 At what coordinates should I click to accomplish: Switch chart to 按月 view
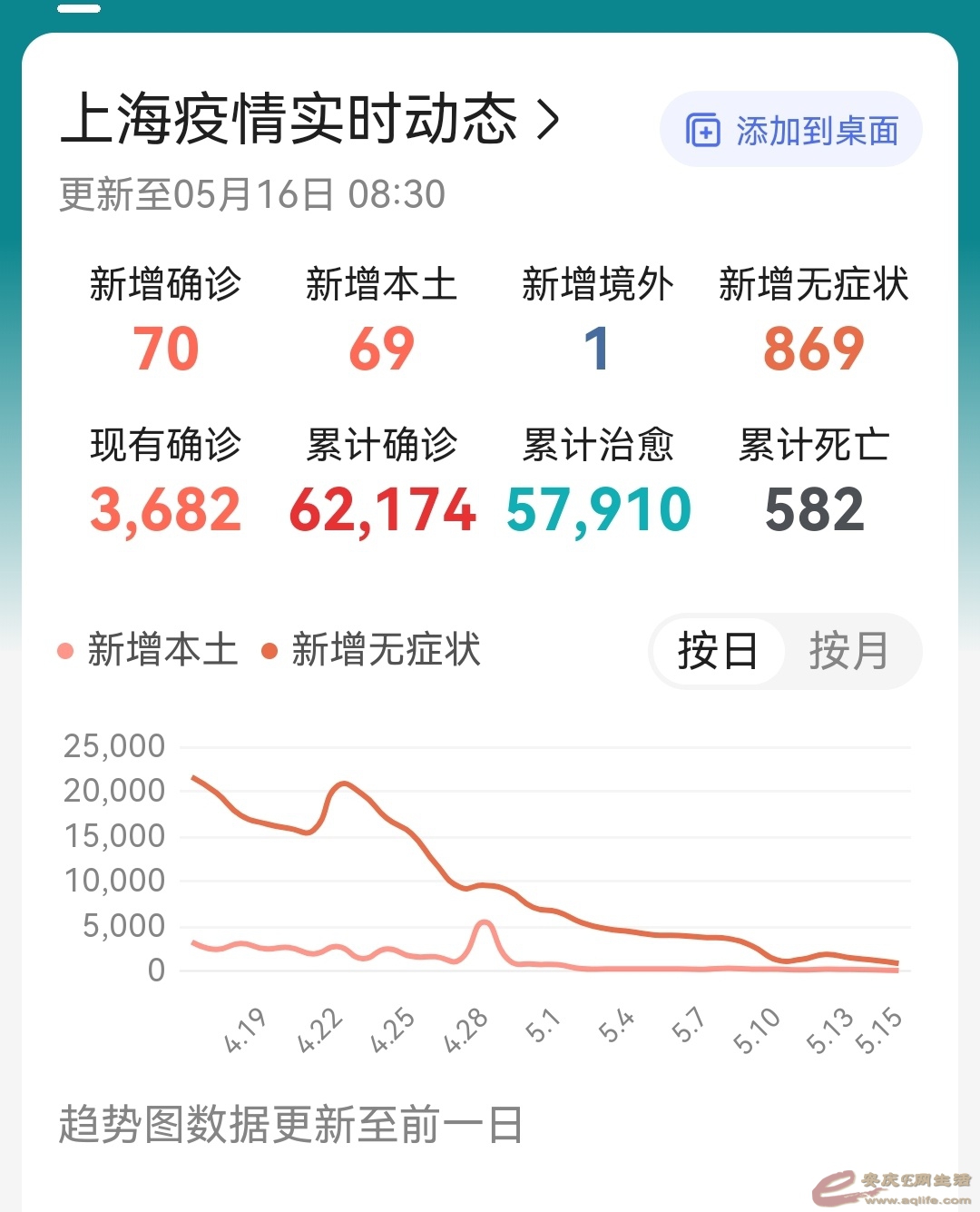(848, 651)
